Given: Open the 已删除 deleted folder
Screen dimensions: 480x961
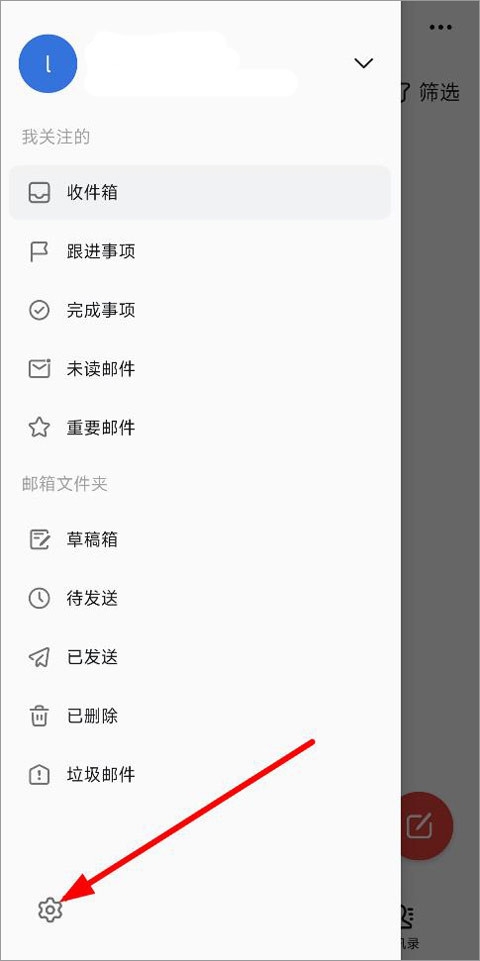Looking at the screenshot, I should [x=200, y=716].
